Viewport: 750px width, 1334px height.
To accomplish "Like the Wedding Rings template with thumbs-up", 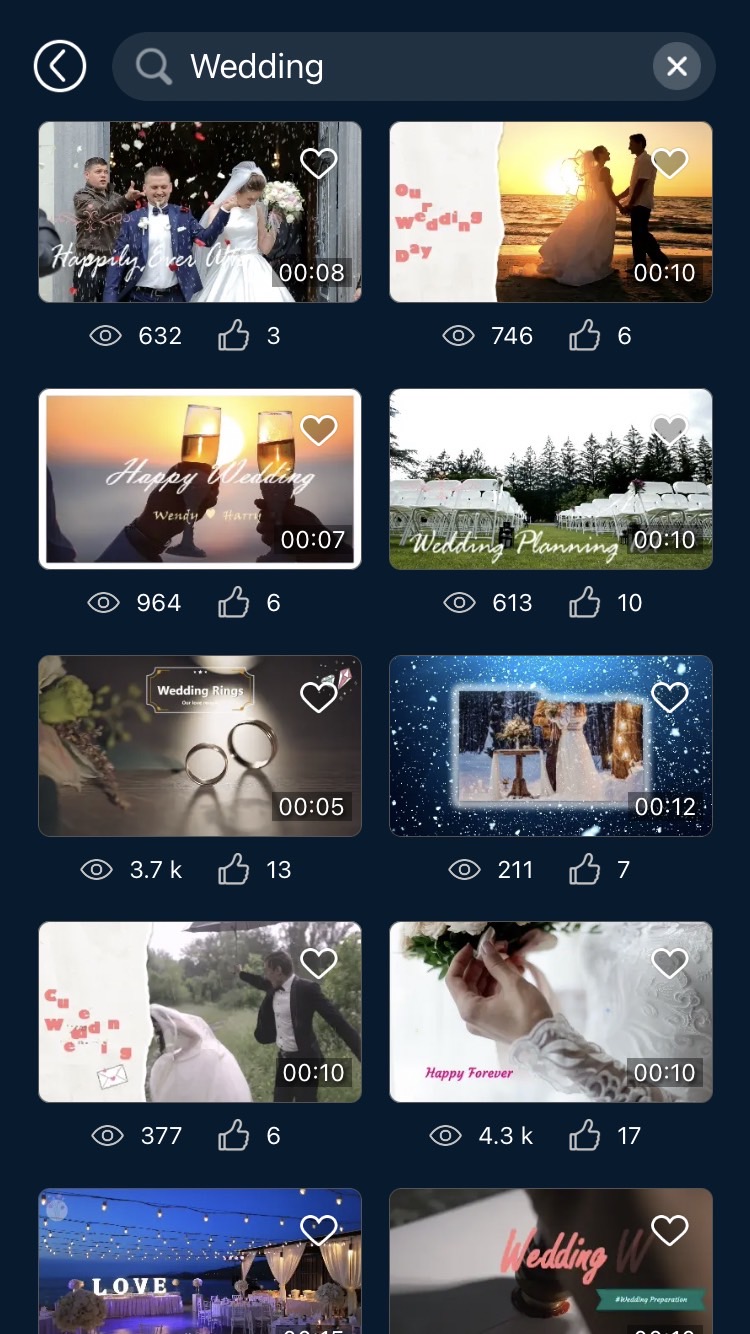I will click(x=234, y=869).
